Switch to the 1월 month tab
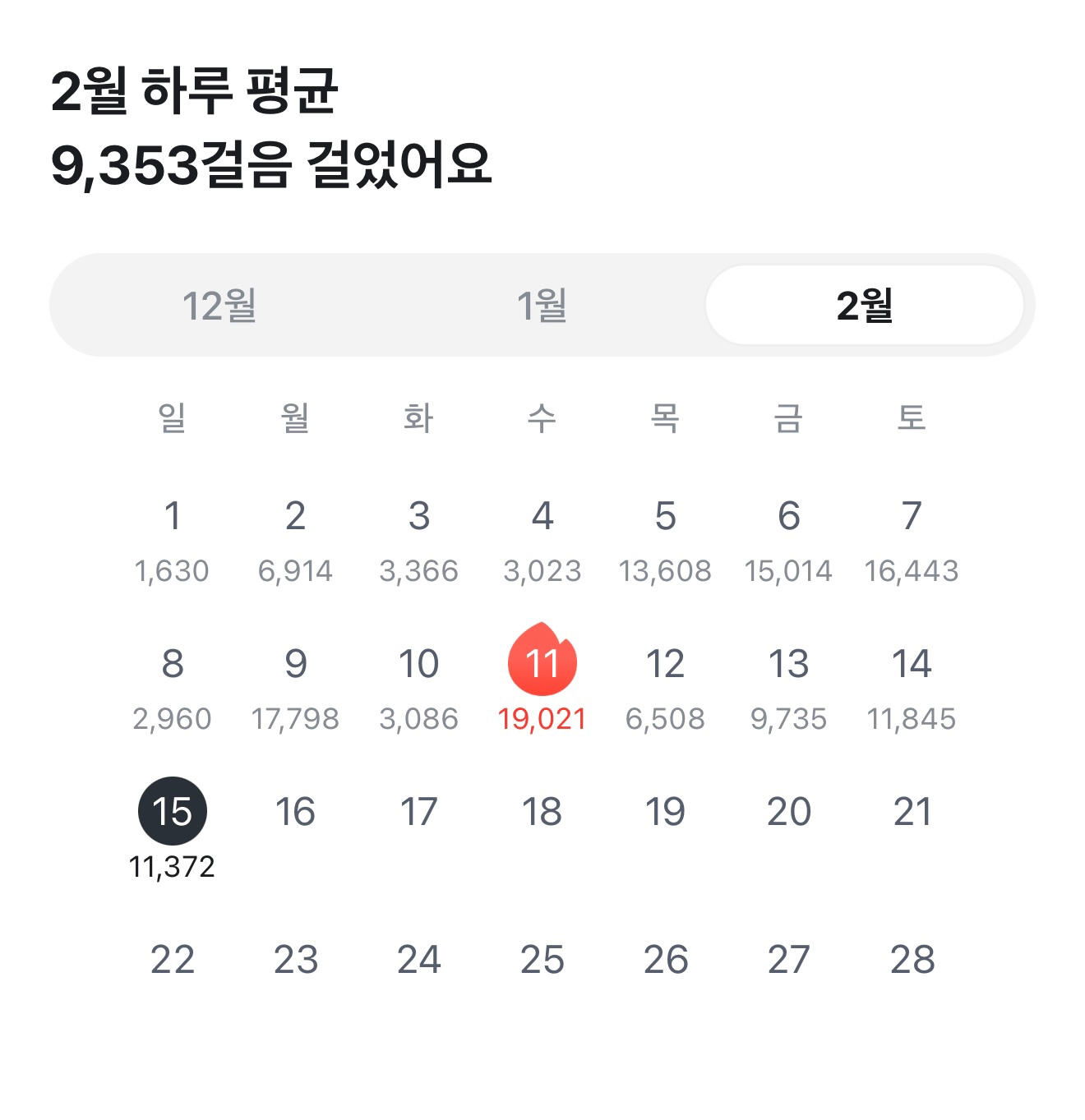1085x1120 pixels. (542, 306)
